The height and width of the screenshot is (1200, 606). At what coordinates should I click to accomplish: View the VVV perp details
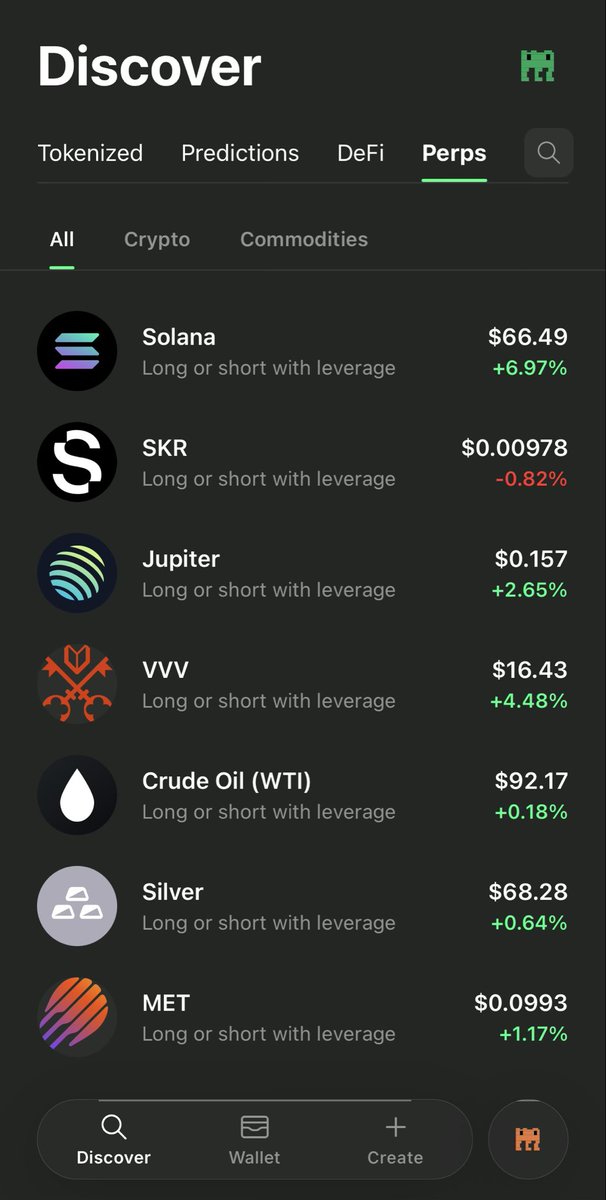click(303, 684)
